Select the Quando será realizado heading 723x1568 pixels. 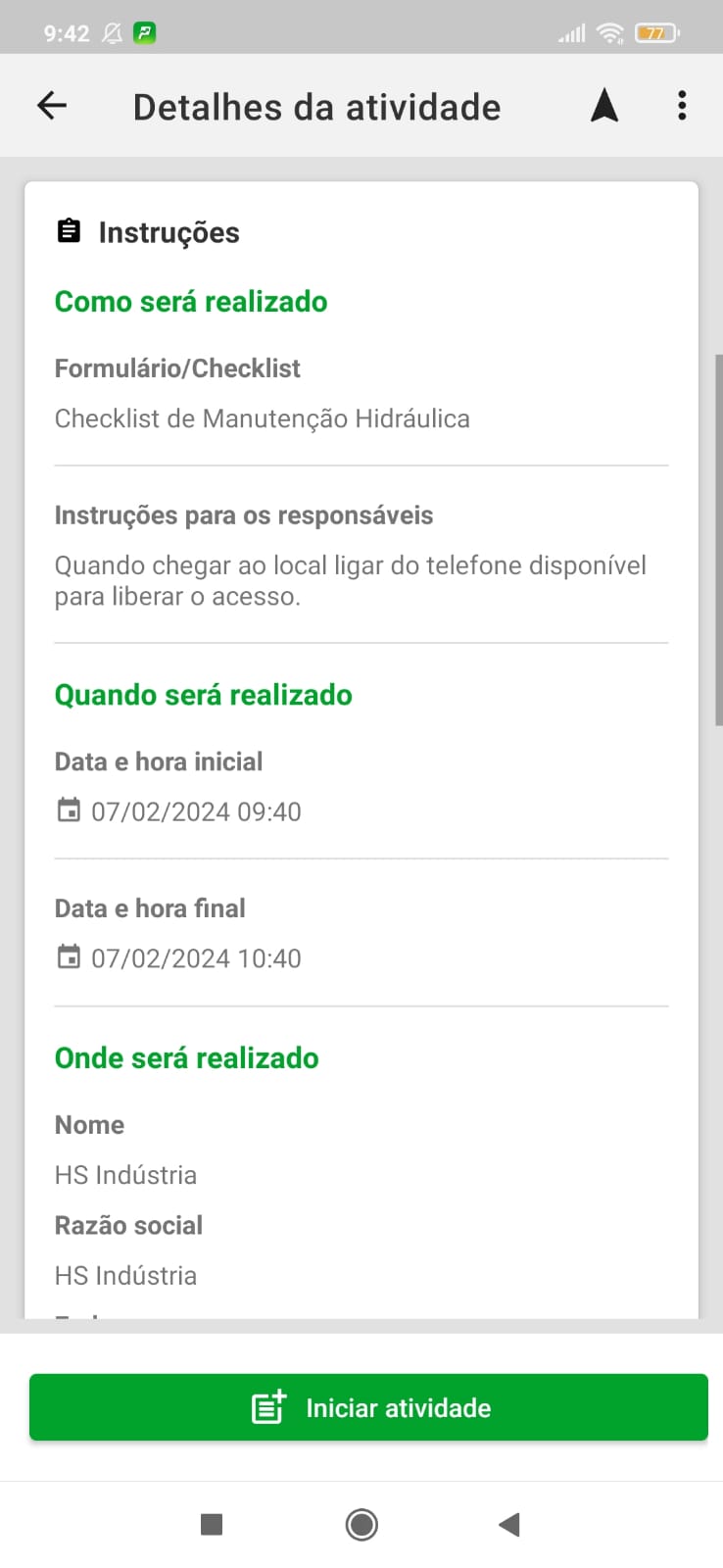coord(203,695)
